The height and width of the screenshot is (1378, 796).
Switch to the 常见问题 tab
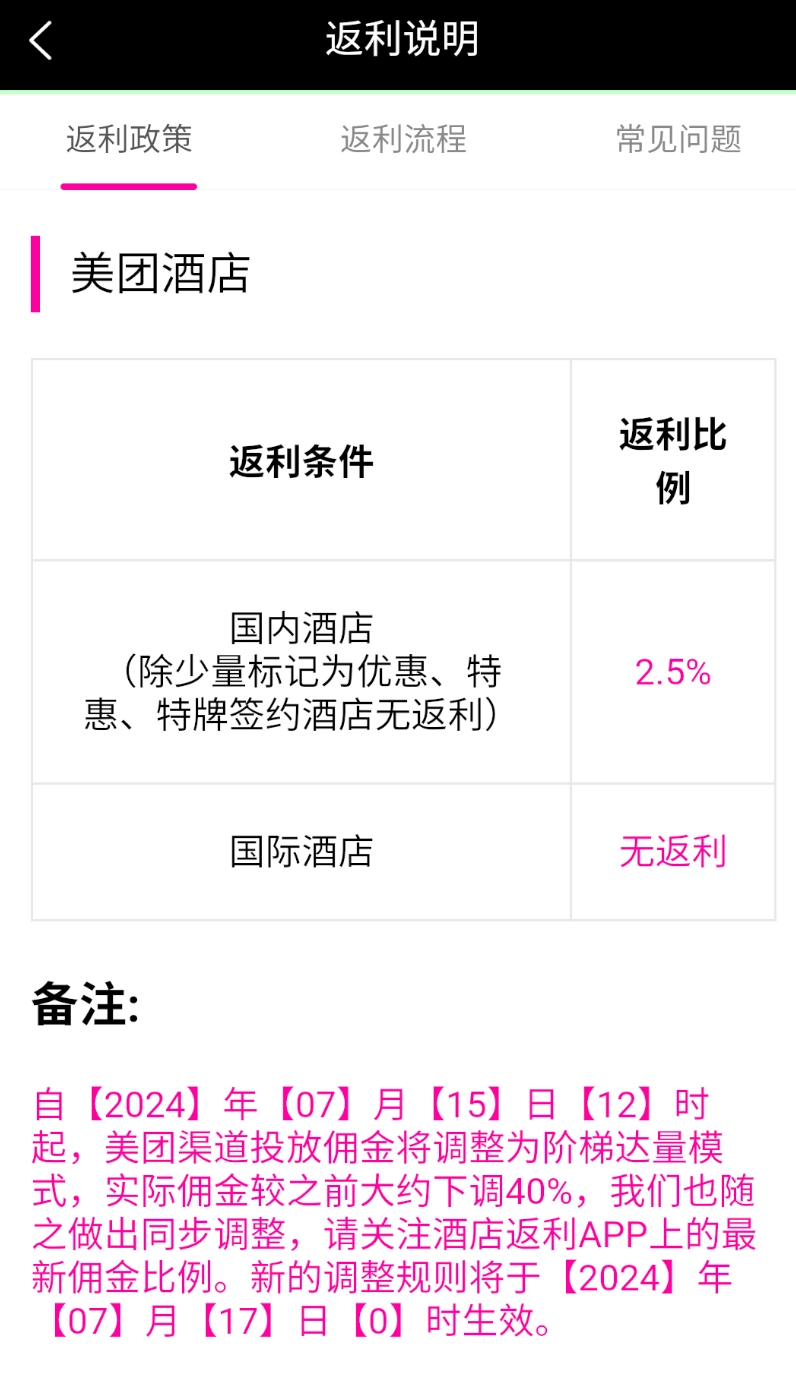(x=679, y=141)
